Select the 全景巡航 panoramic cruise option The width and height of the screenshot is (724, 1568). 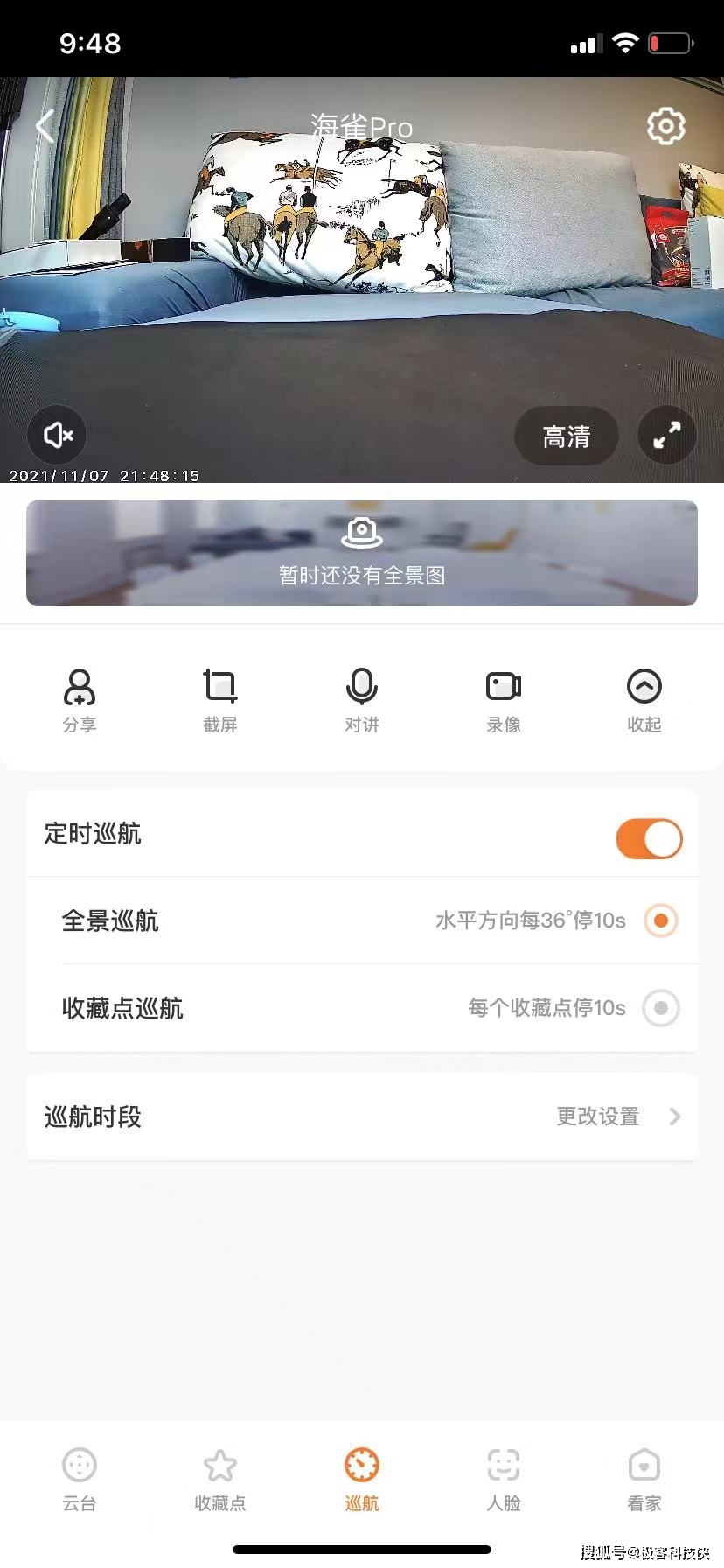point(660,920)
